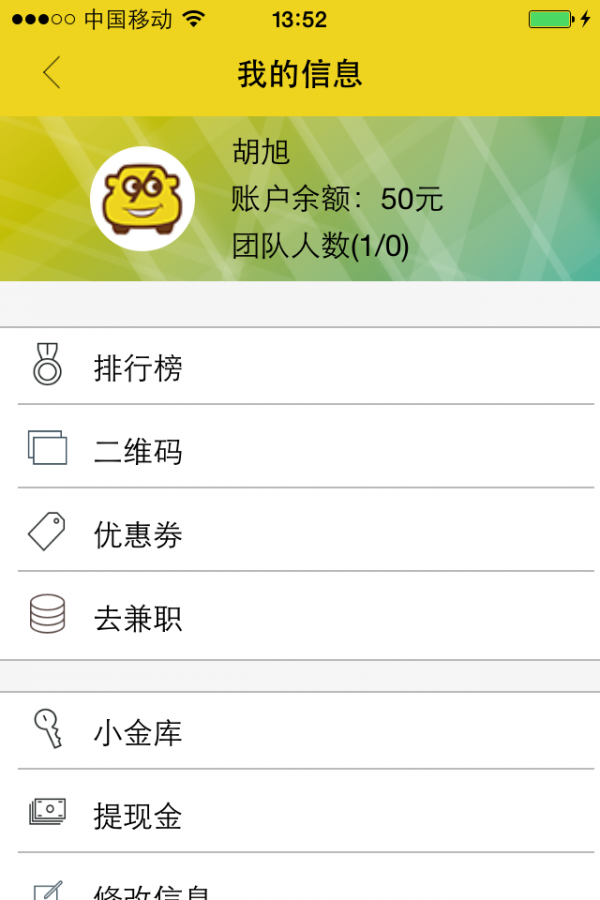
Task: Go back from 我的信息 page
Action: [x=52, y=73]
